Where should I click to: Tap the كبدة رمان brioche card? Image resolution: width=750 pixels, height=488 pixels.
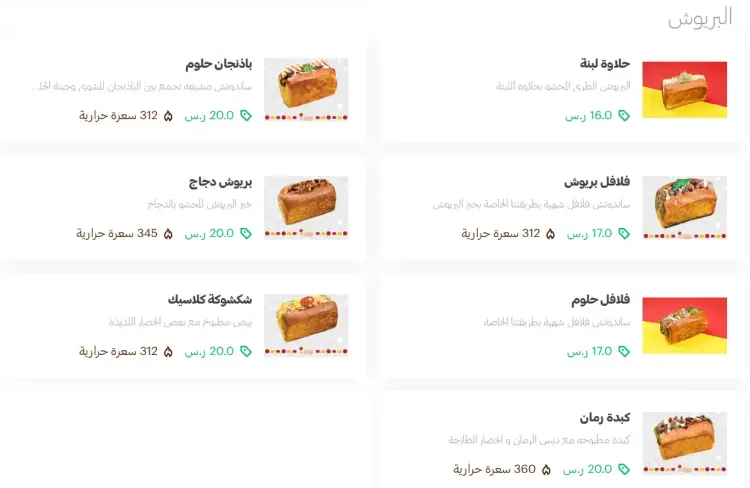coord(565,442)
